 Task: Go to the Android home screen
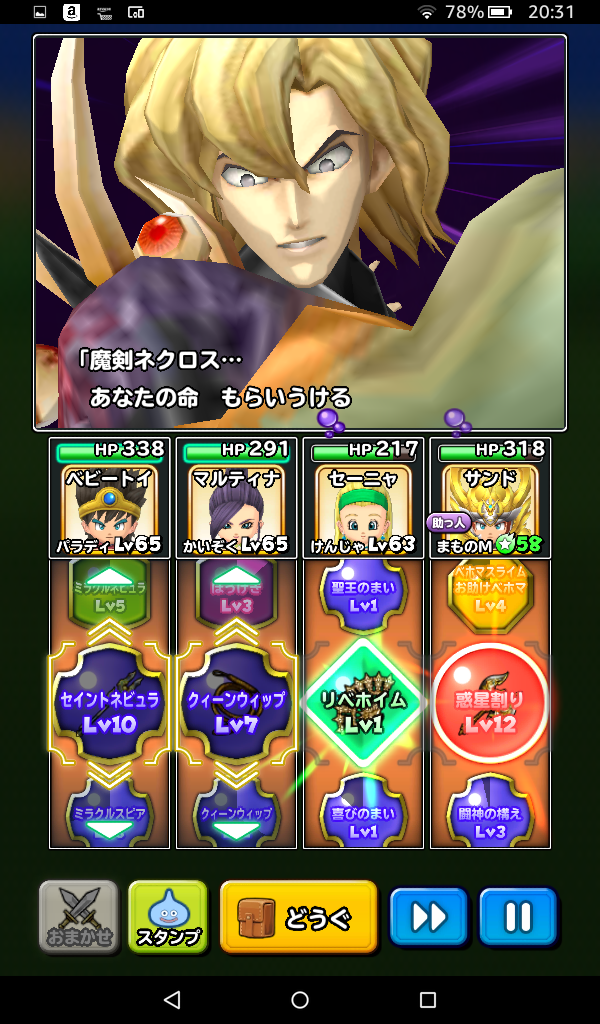coord(300,1000)
